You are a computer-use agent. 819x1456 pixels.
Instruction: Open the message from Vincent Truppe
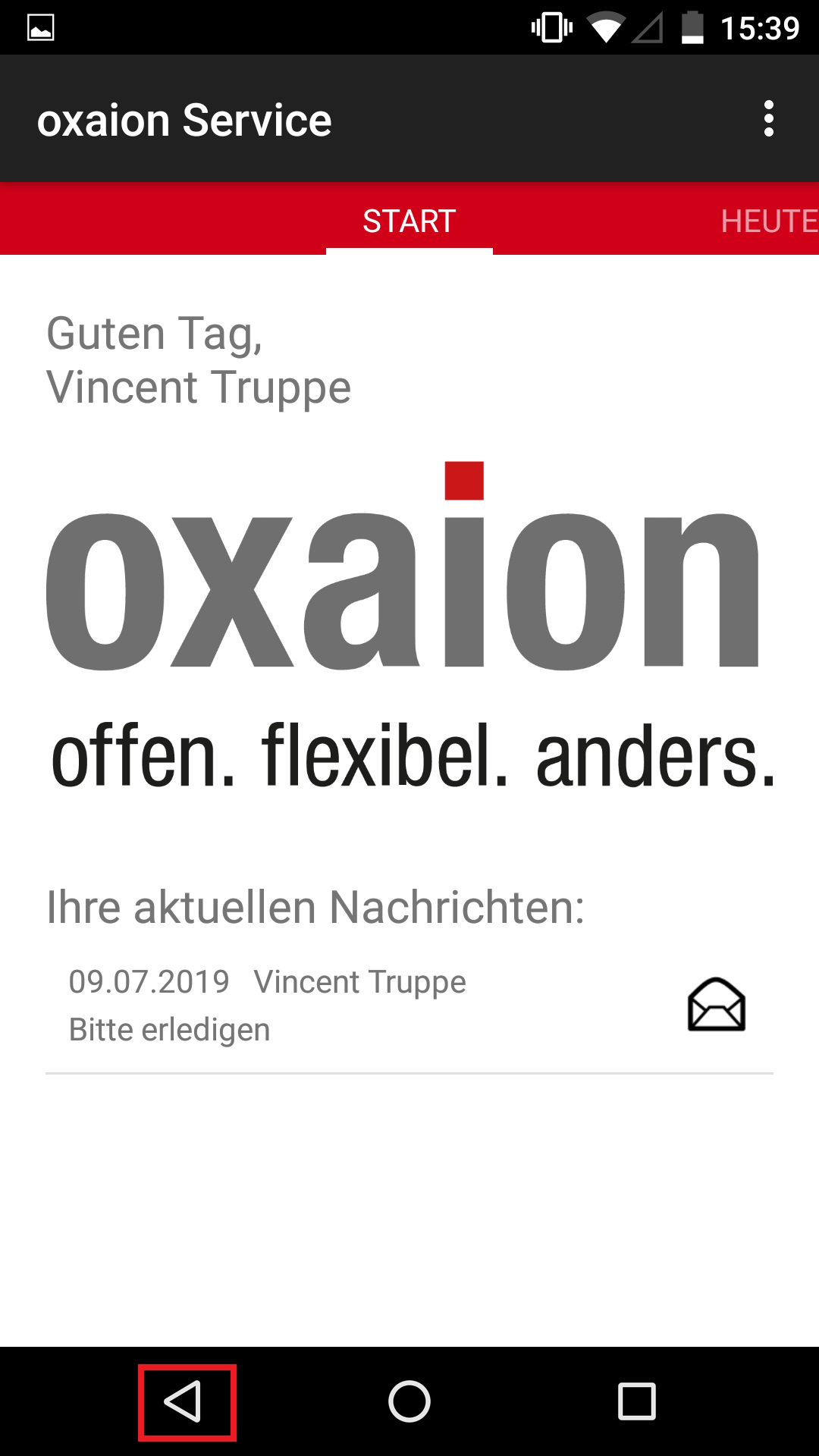[x=341, y=1006]
